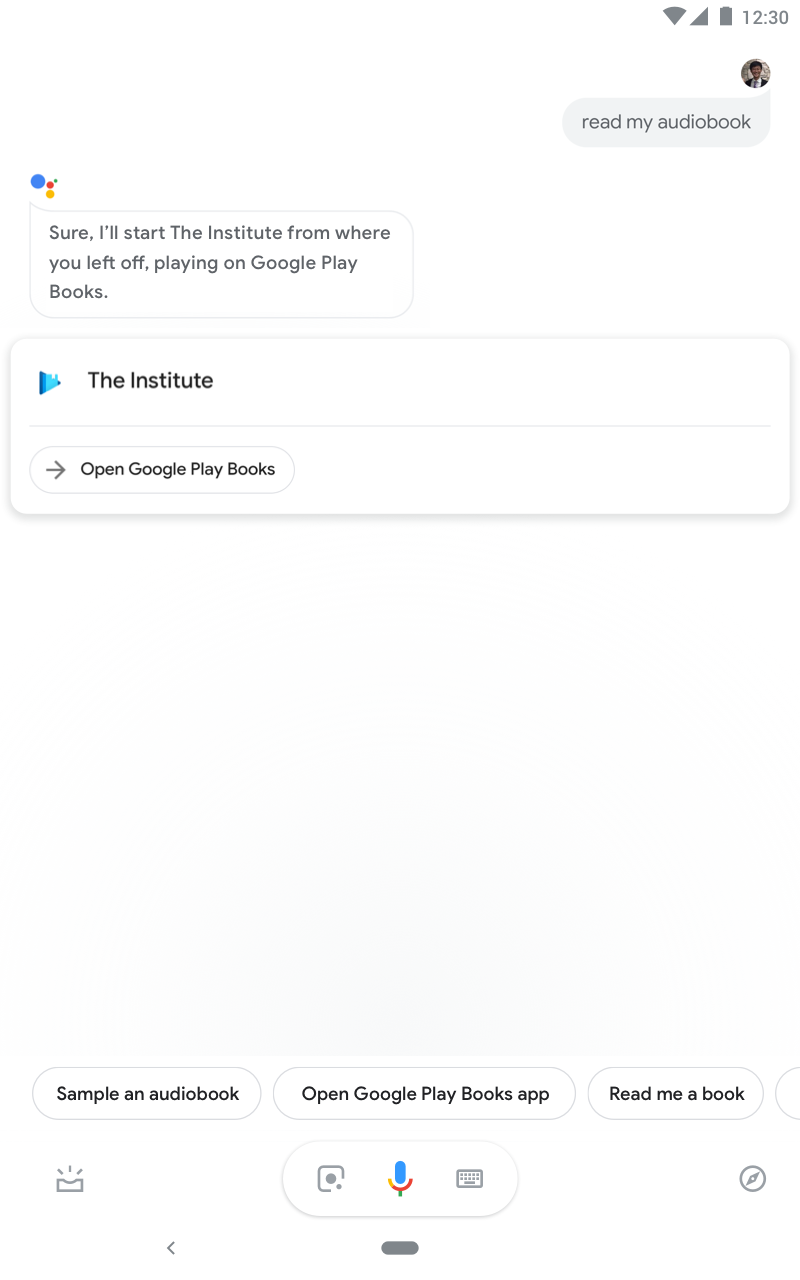Tap The Institute audiobook title
Viewport: 800px width, 1280px height.
(150, 381)
